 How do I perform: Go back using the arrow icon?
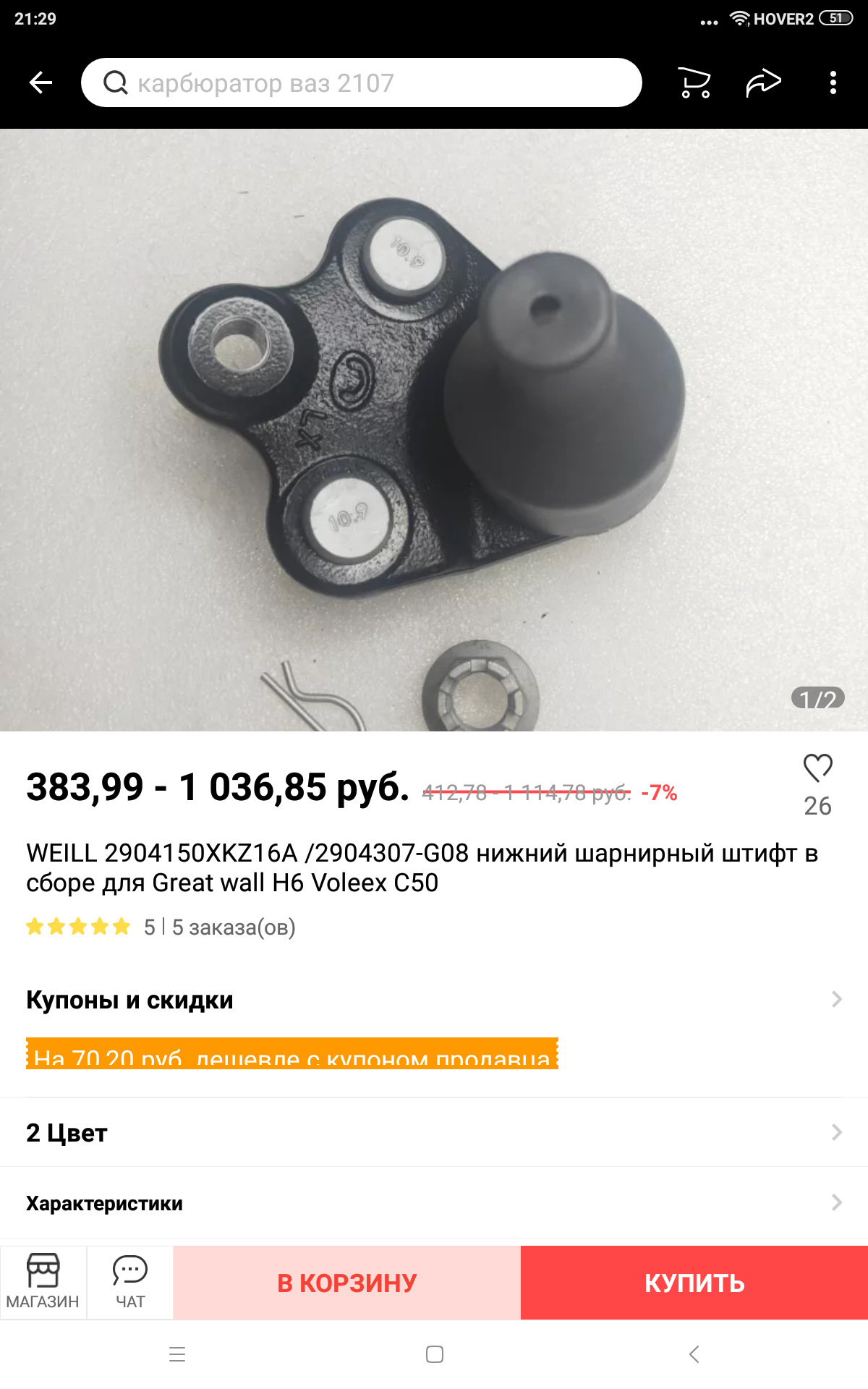click(41, 82)
